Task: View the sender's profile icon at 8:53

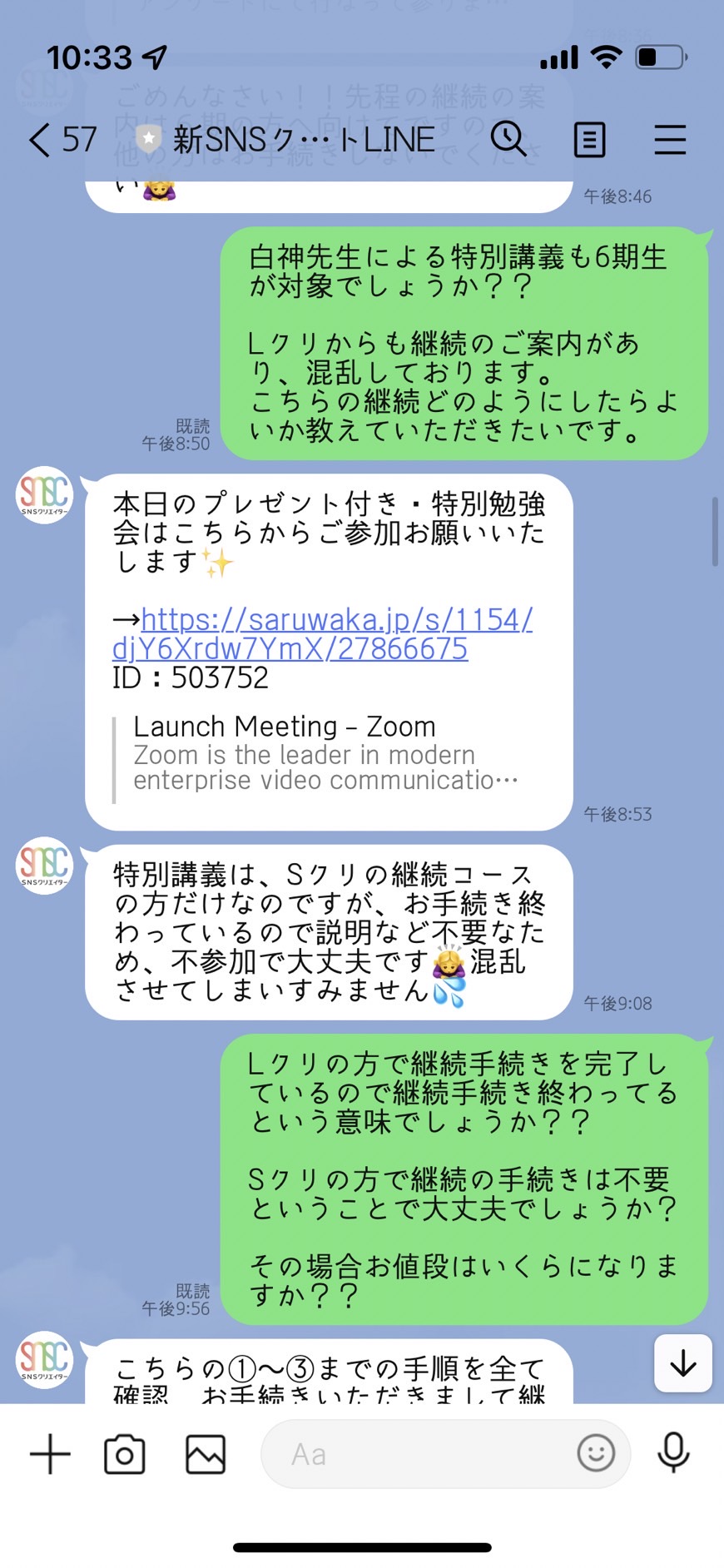Action: [x=45, y=495]
